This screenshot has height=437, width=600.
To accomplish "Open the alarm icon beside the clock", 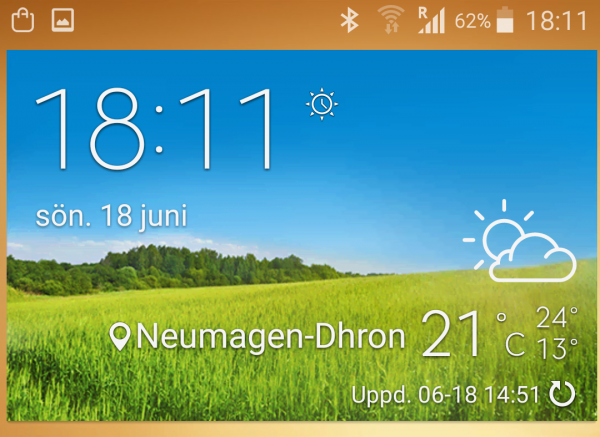I will click(322, 104).
